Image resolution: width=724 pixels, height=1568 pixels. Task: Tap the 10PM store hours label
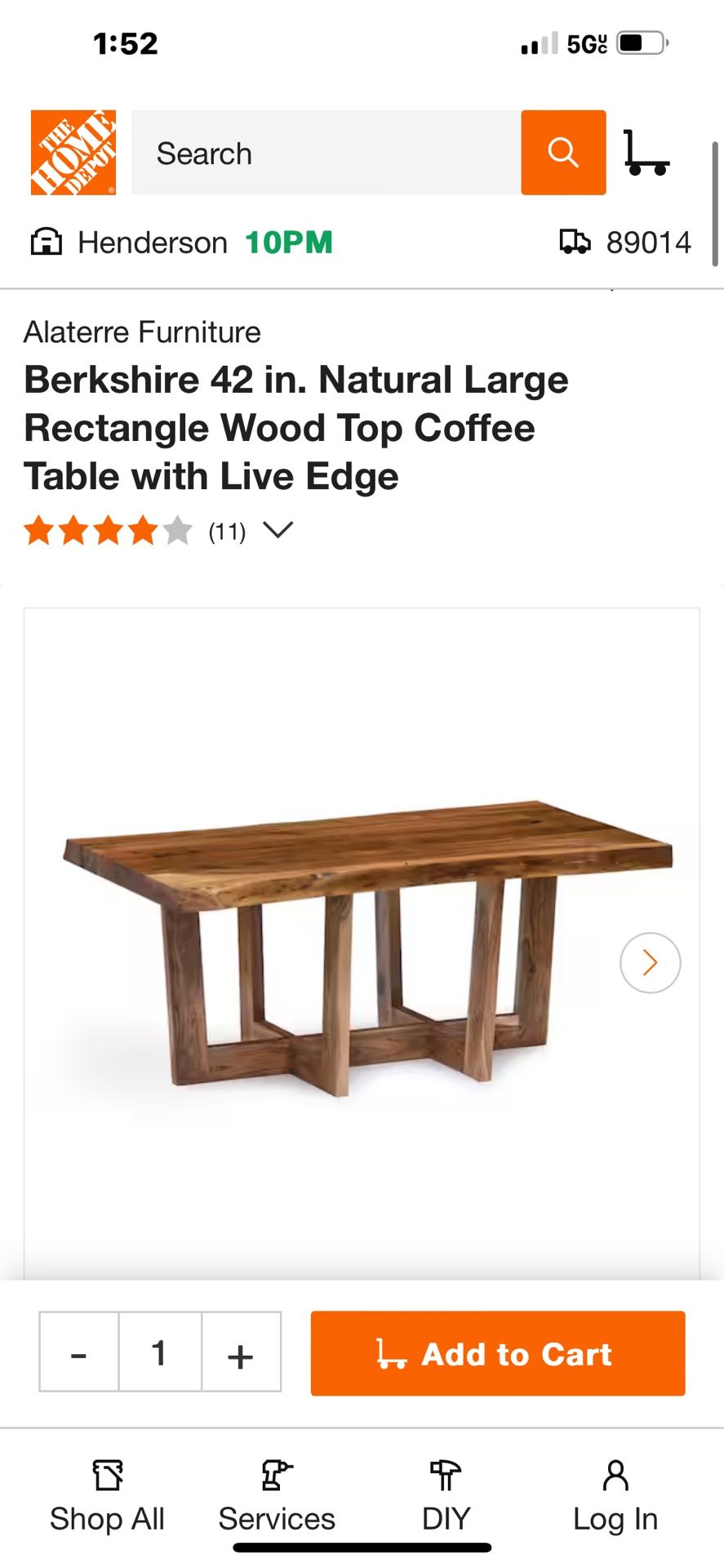pos(289,242)
